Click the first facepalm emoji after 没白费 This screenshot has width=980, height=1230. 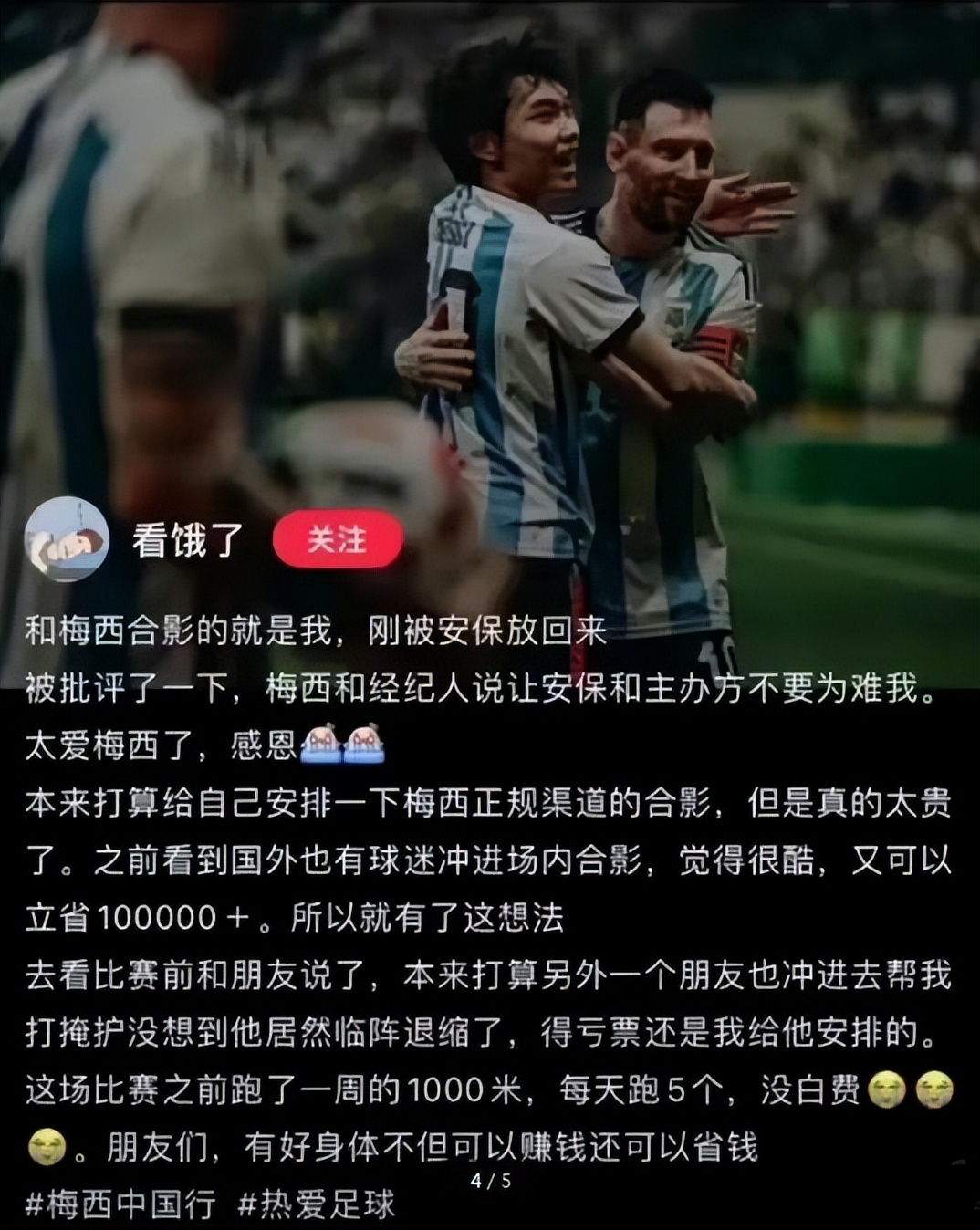[886, 1090]
